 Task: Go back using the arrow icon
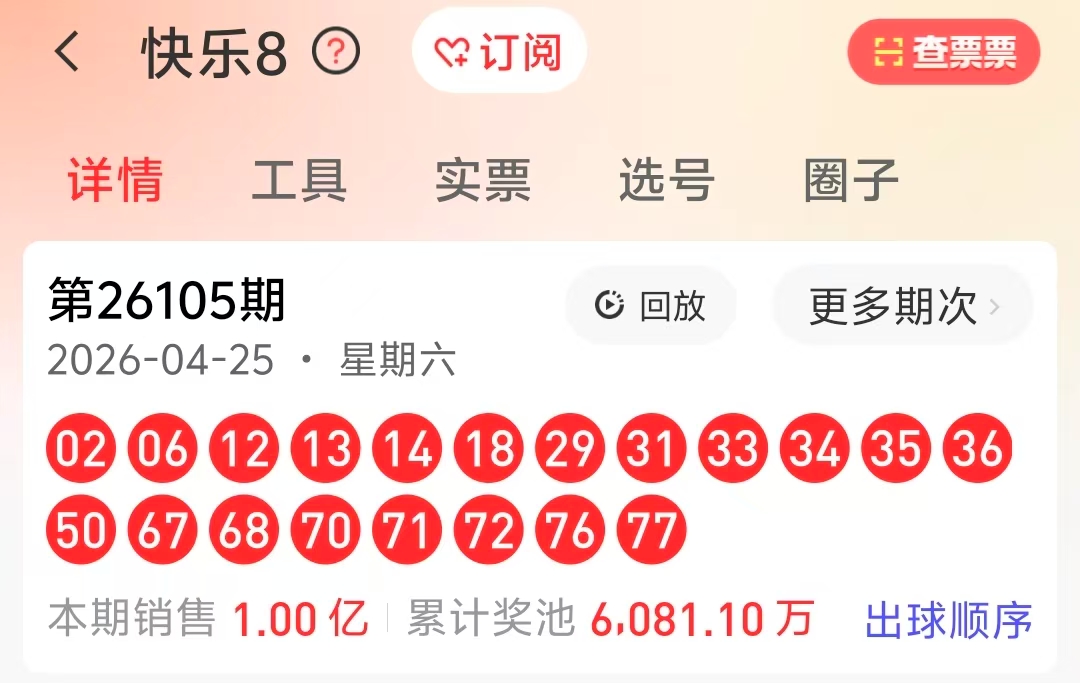click(67, 52)
